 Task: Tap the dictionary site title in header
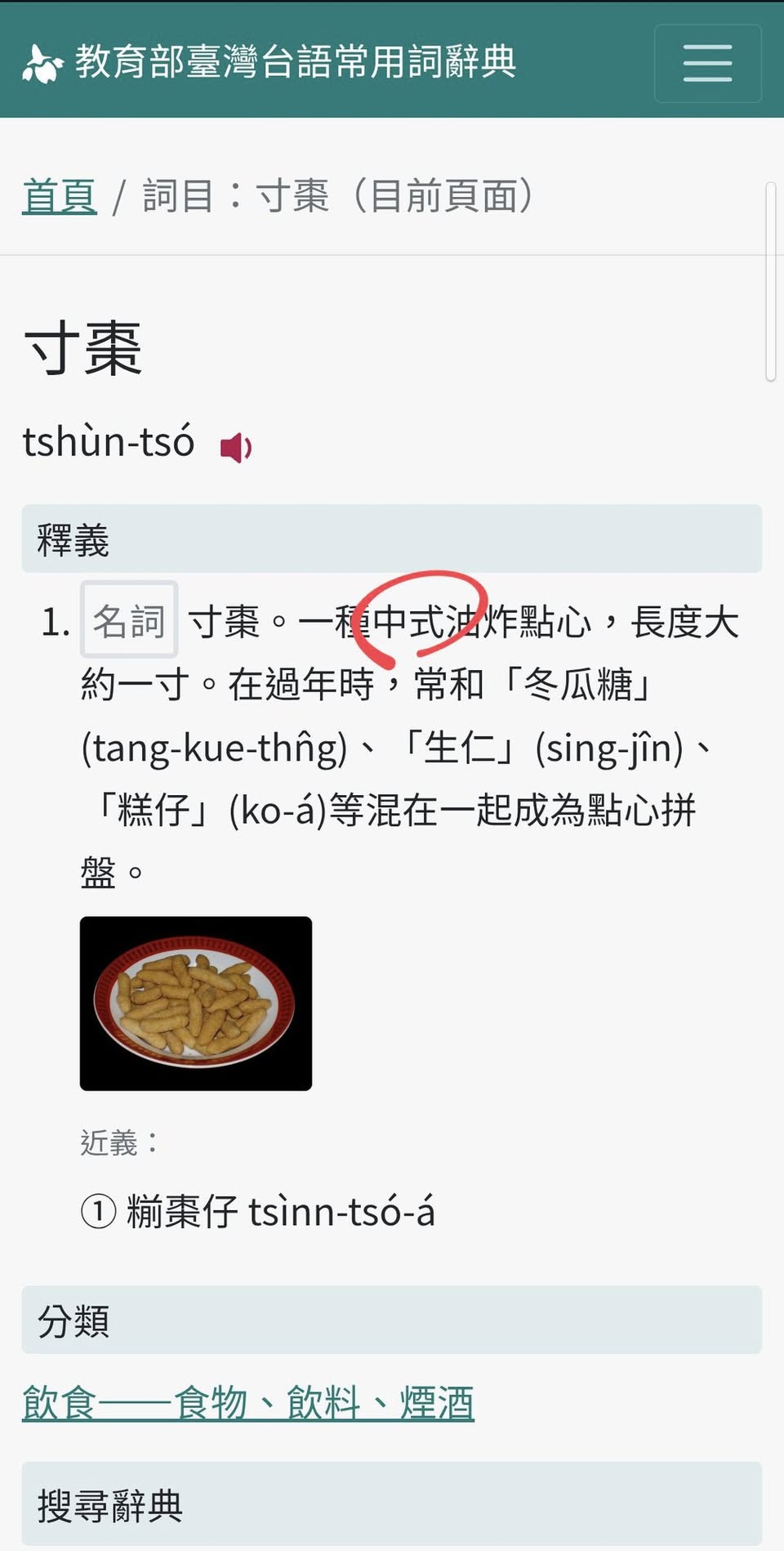tap(271, 62)
